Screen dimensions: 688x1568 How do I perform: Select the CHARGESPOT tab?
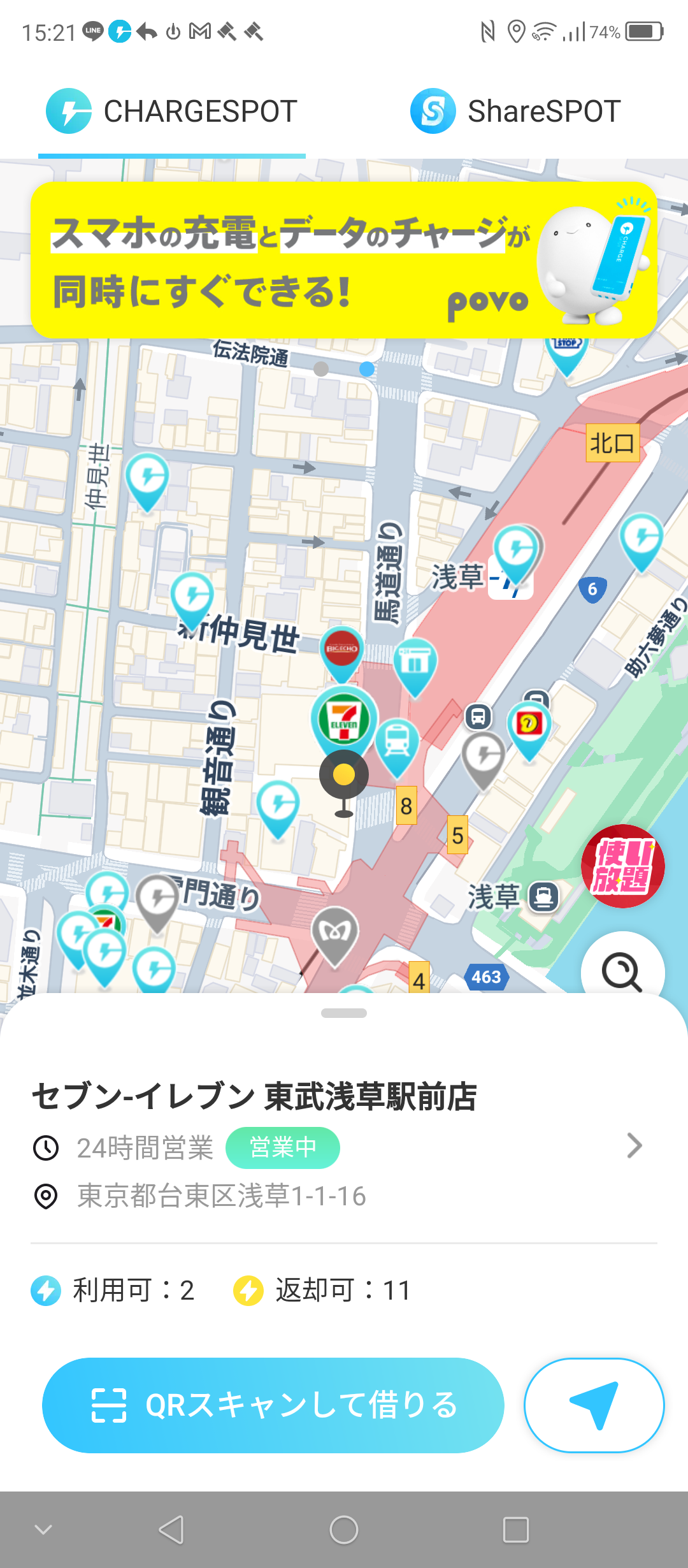click(172, 112)
